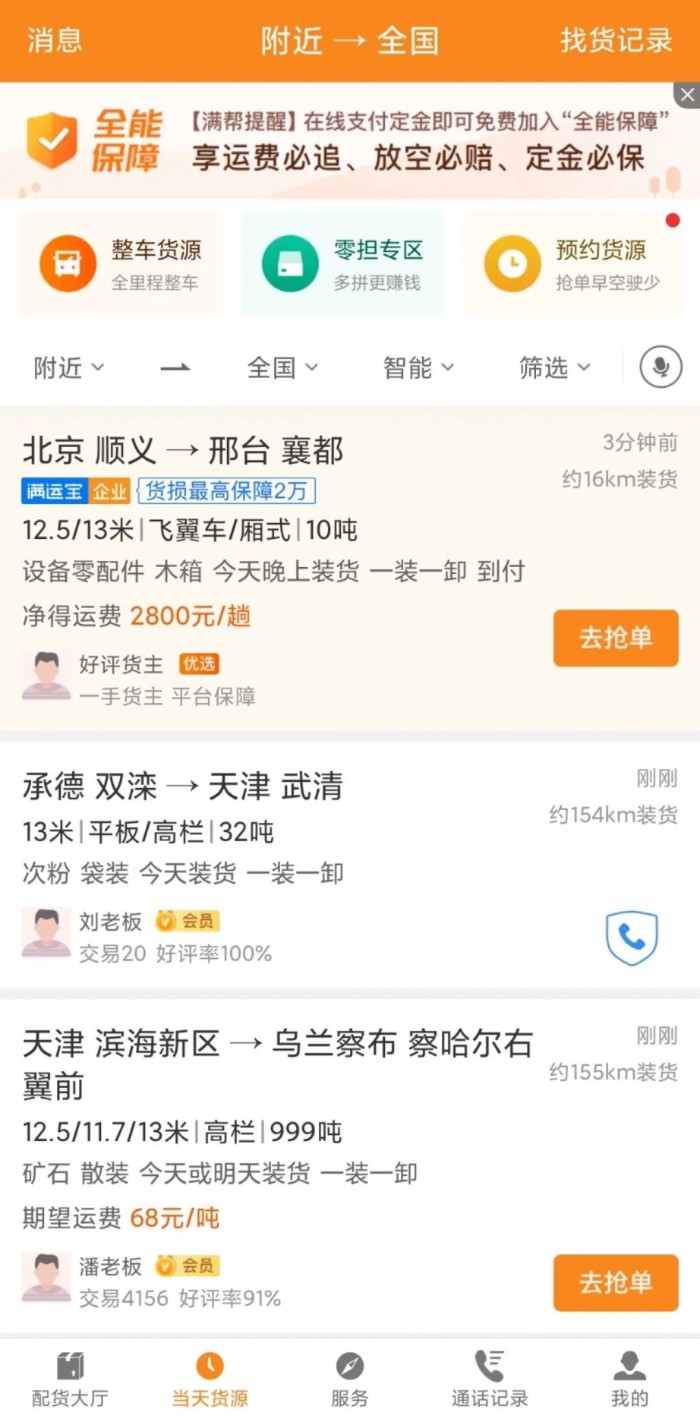Open 找货记录 history

click(616, 40)
